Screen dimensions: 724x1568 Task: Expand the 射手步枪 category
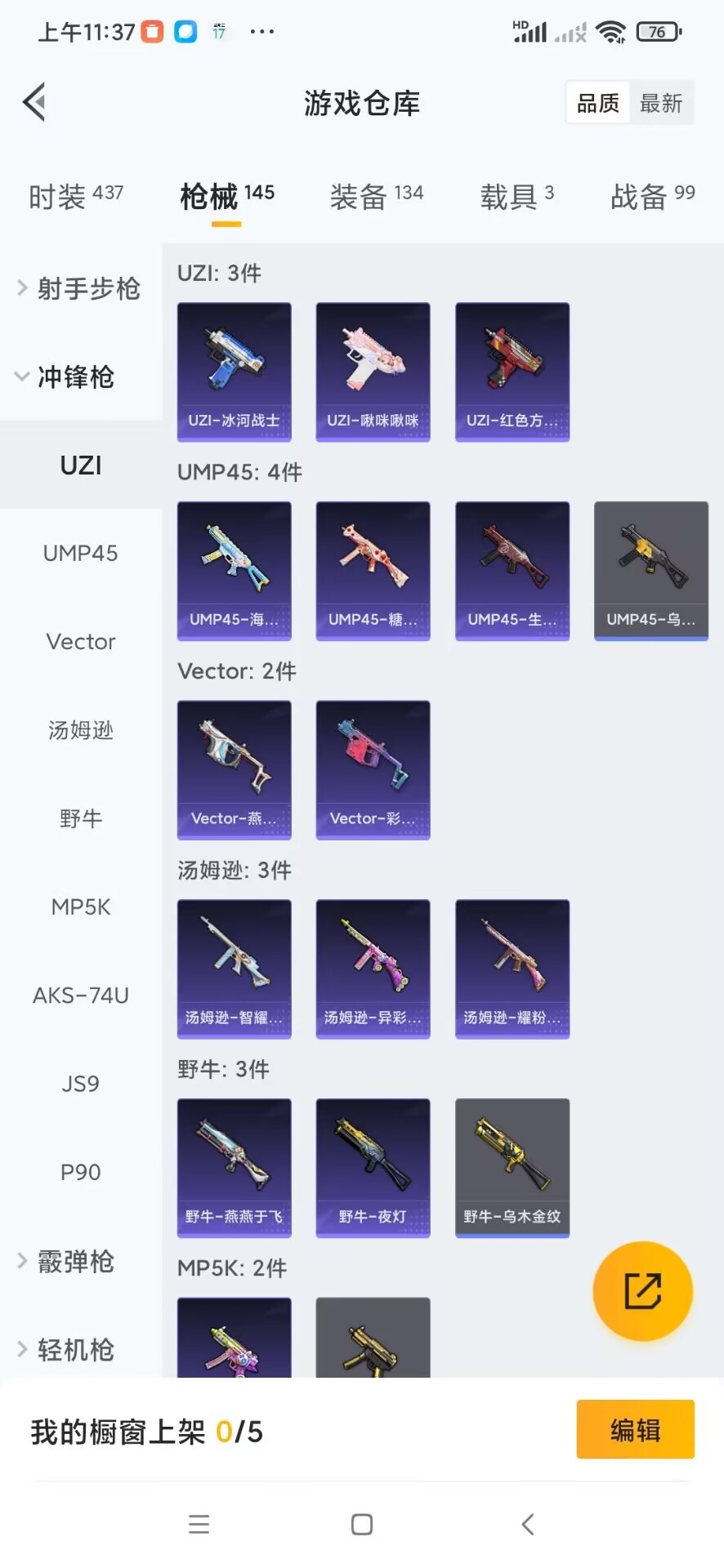[x=80, y=288]
